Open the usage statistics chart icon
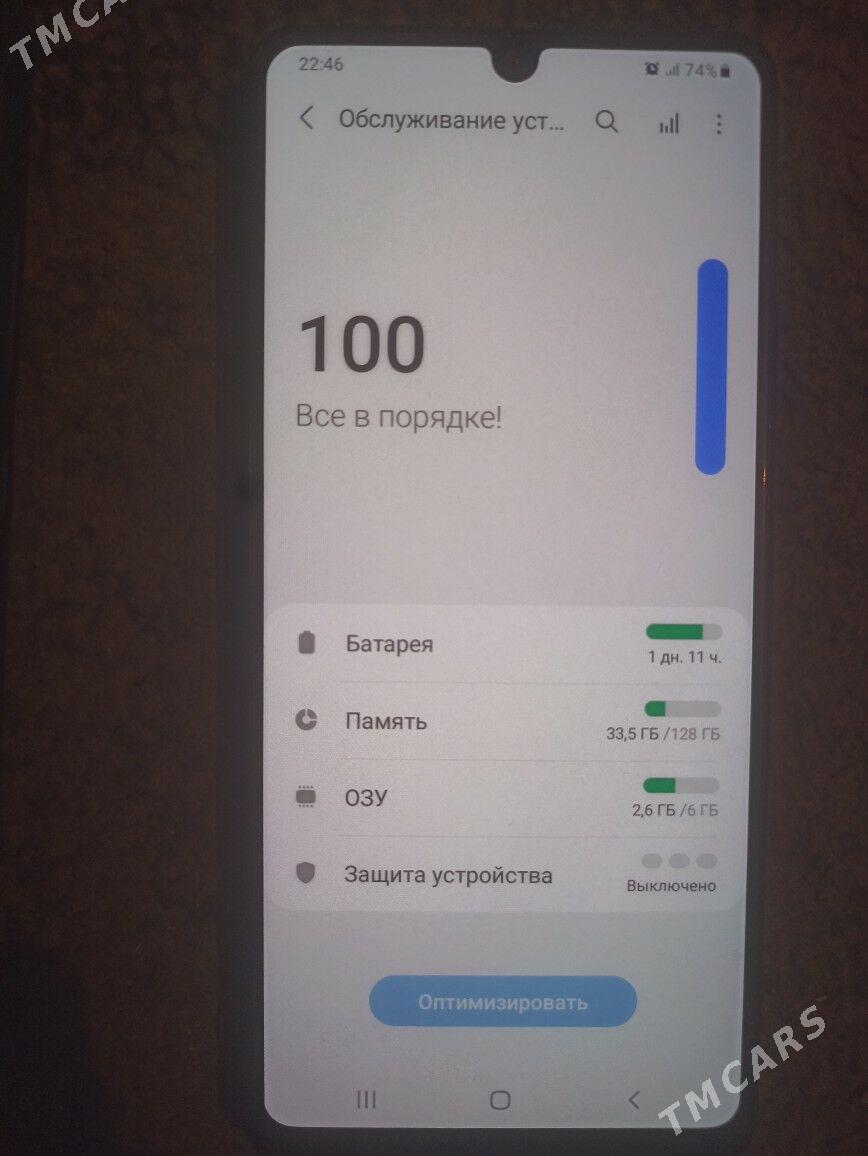The width and height of the screenshot is (868, 1156). [x=668, y=123]
